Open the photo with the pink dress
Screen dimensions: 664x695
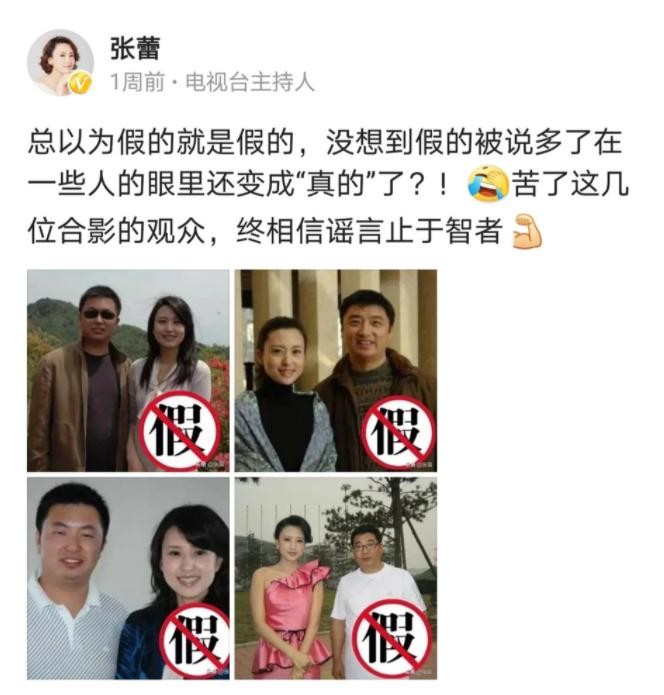[335, 578]
